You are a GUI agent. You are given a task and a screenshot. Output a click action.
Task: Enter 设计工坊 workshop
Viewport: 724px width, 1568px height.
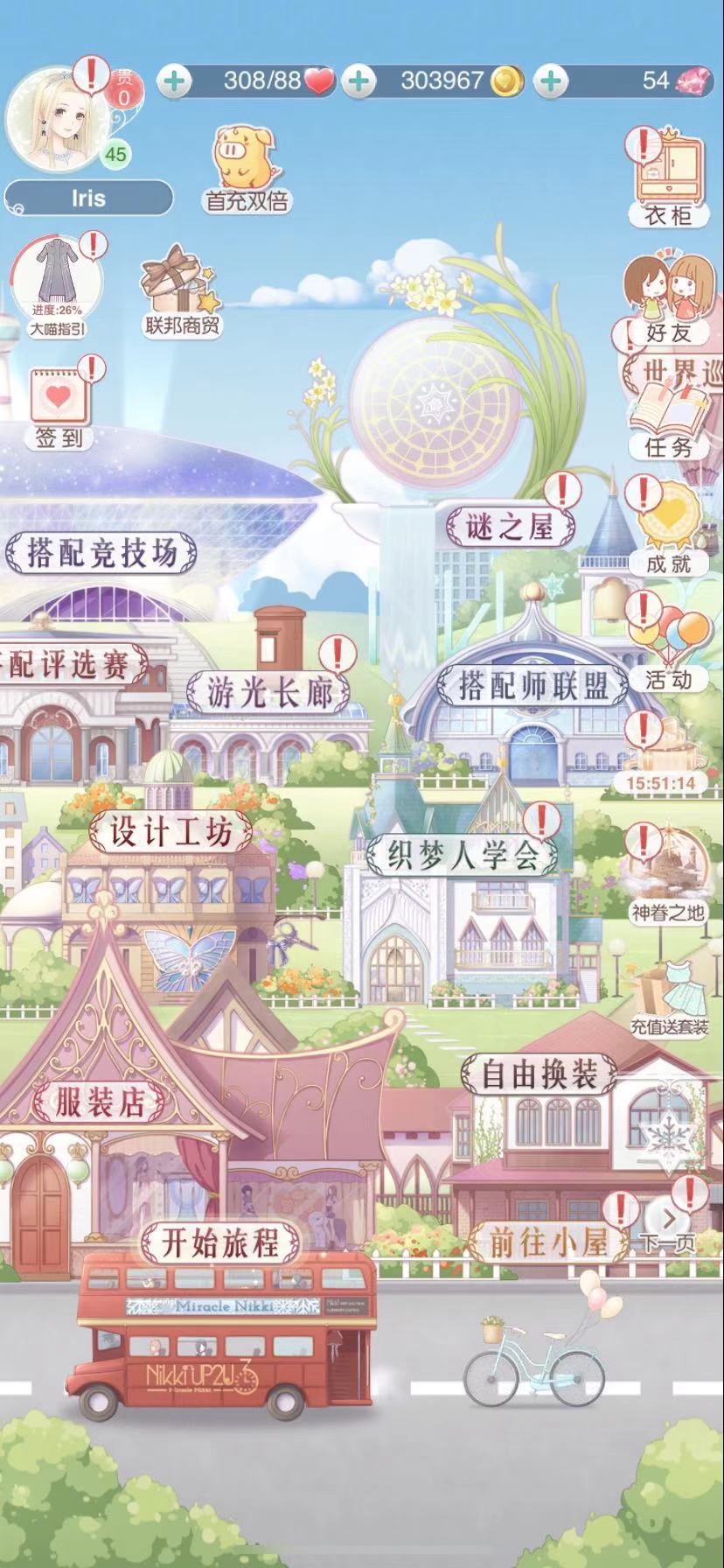pos(171,832)
